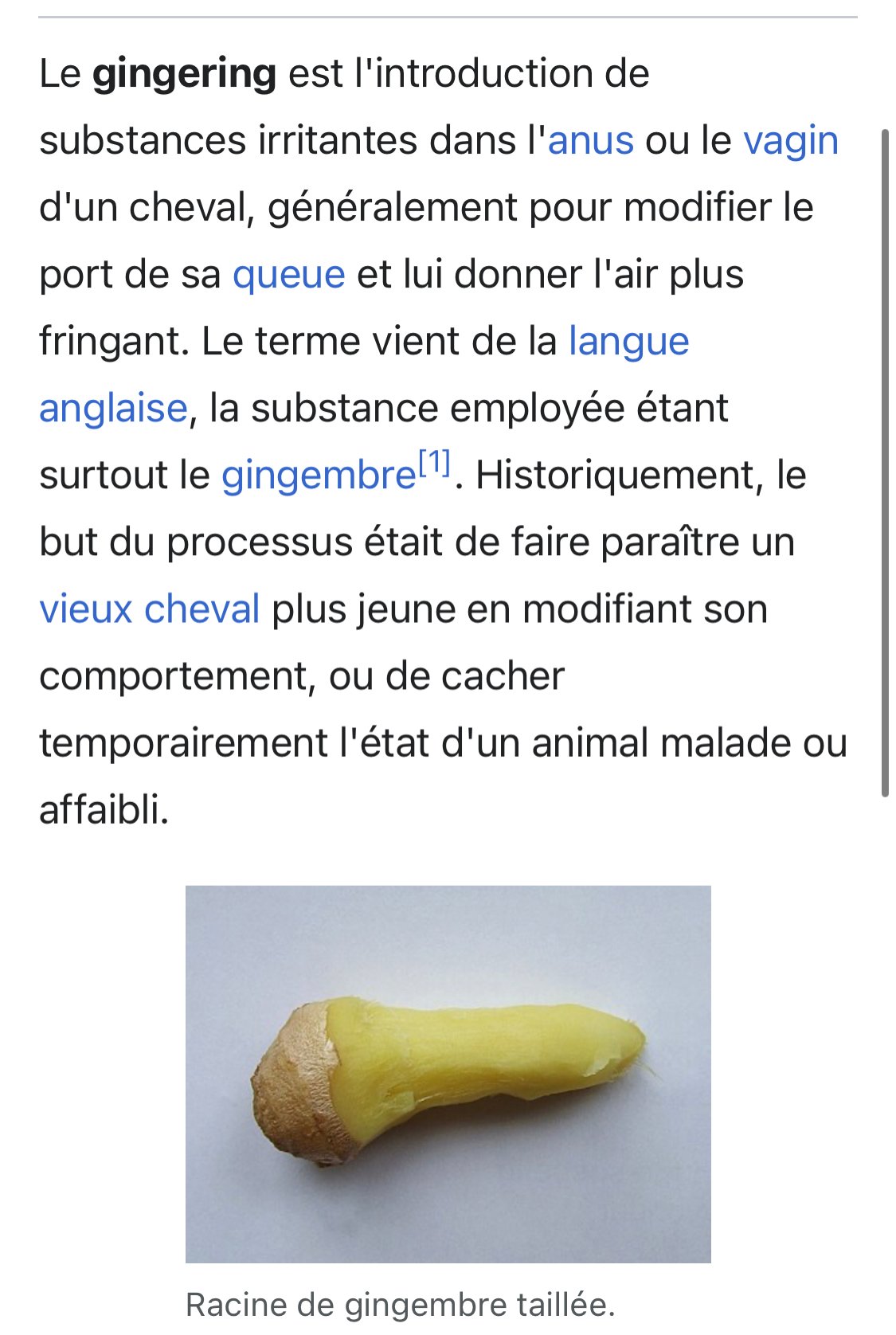896x1335 pixels.
Task: Open the carved ginger root image
Action: click(x=448, y=1074)
